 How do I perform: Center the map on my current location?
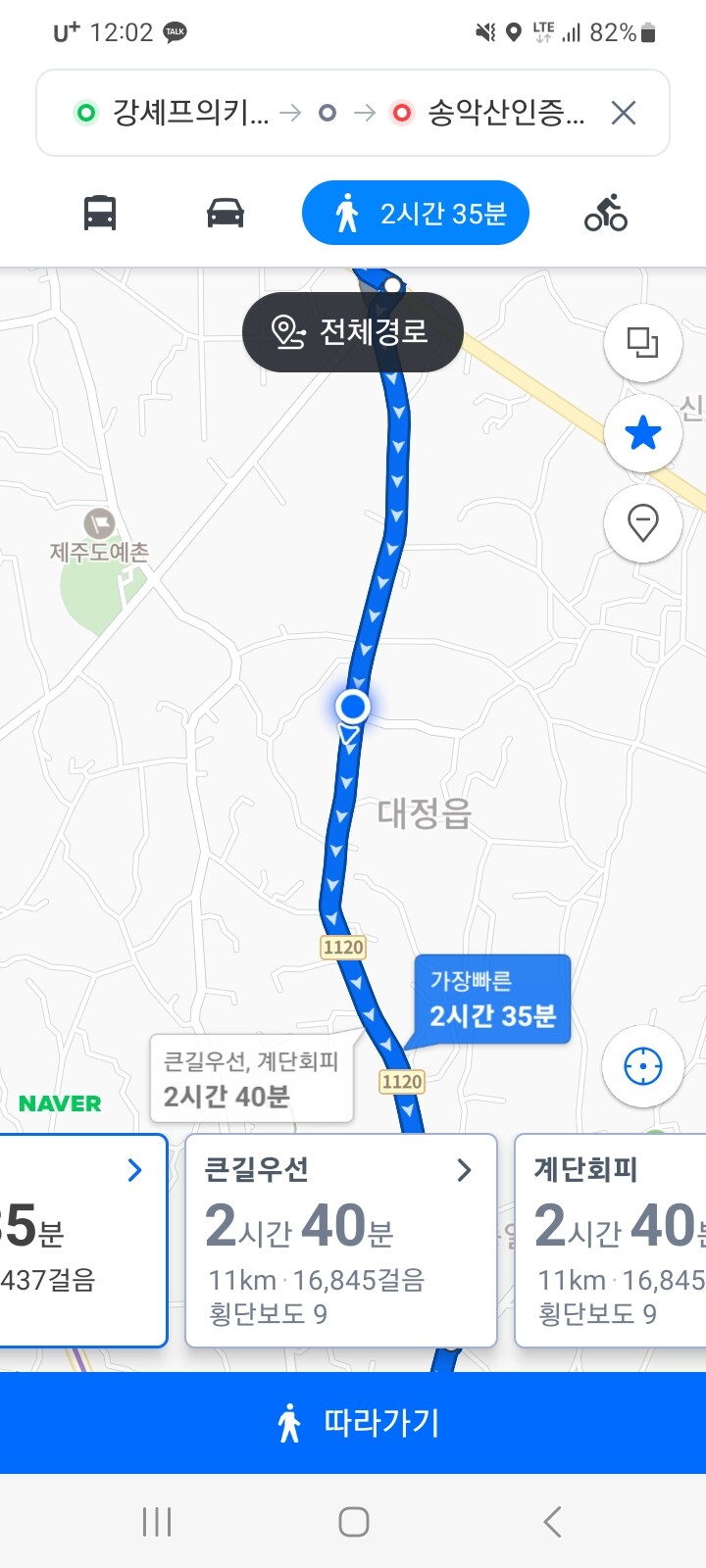642,1065
